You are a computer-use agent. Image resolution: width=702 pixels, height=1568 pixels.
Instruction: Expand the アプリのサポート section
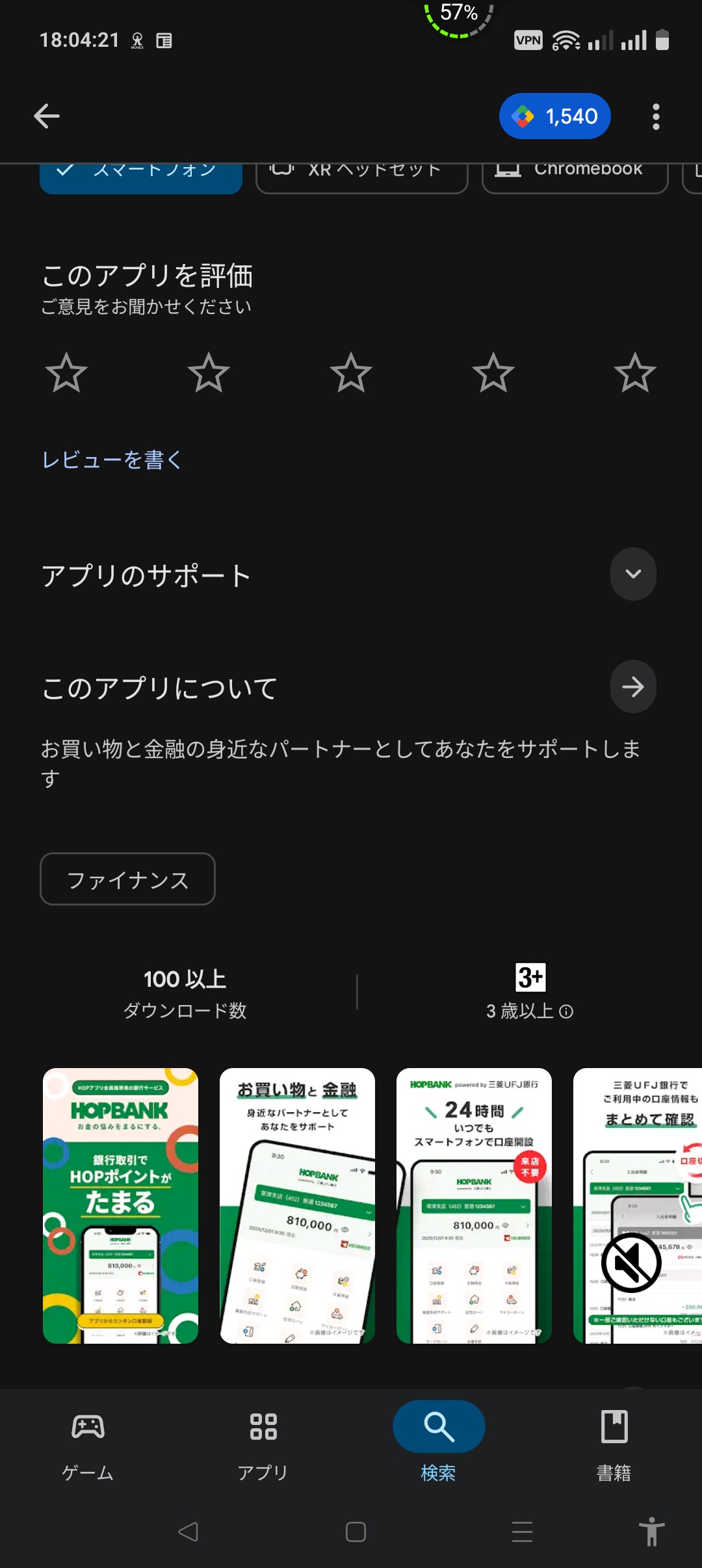[x=632, y=574]
